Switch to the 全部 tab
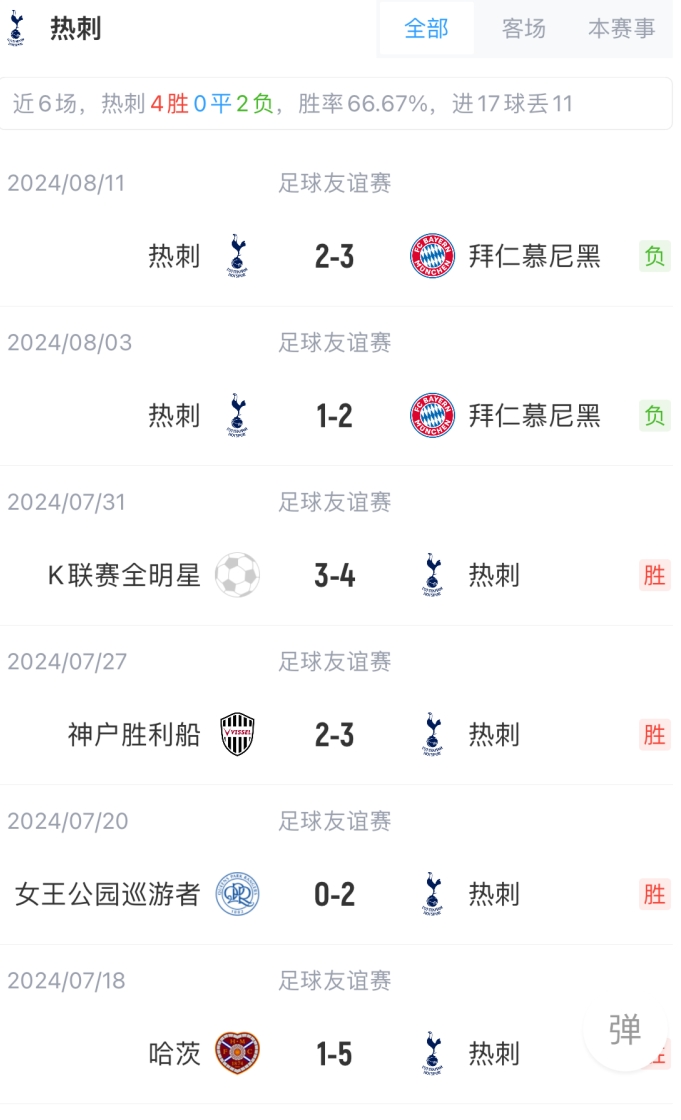Image resolution: width=681 pixels, height=1120 pixels. click(427, 29)
